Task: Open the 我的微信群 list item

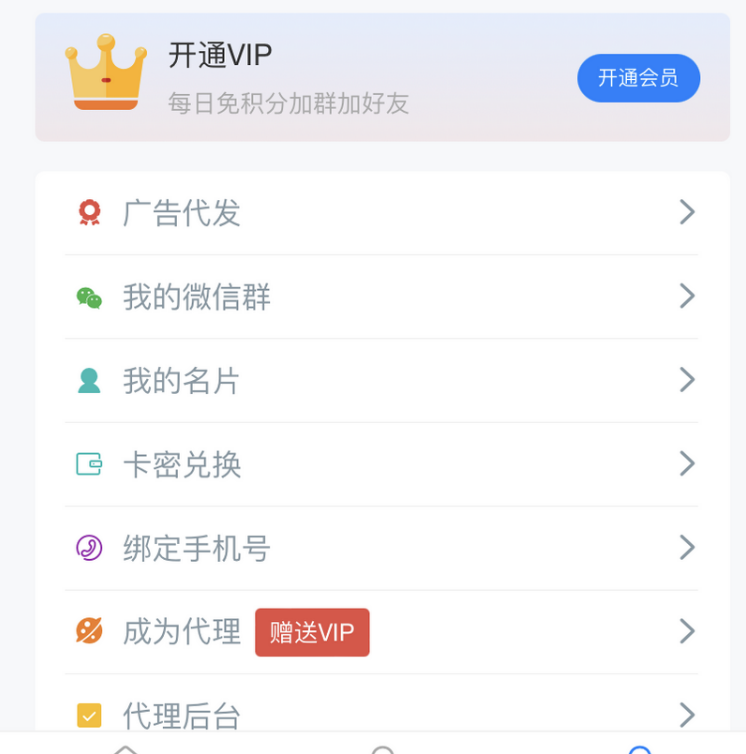Action: 380,296
